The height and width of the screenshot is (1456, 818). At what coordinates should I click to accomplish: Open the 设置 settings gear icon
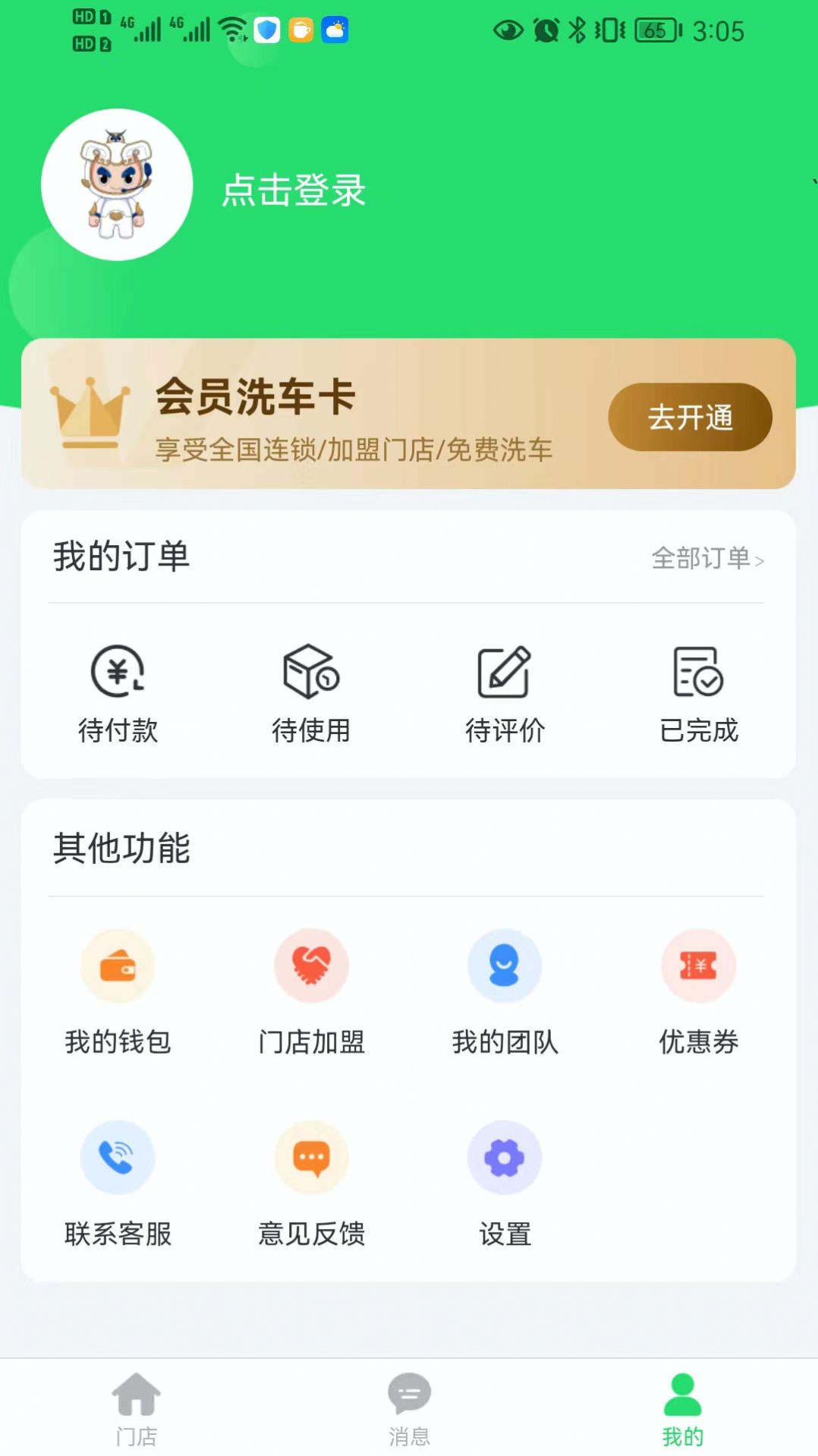(x=505, y=1157)
